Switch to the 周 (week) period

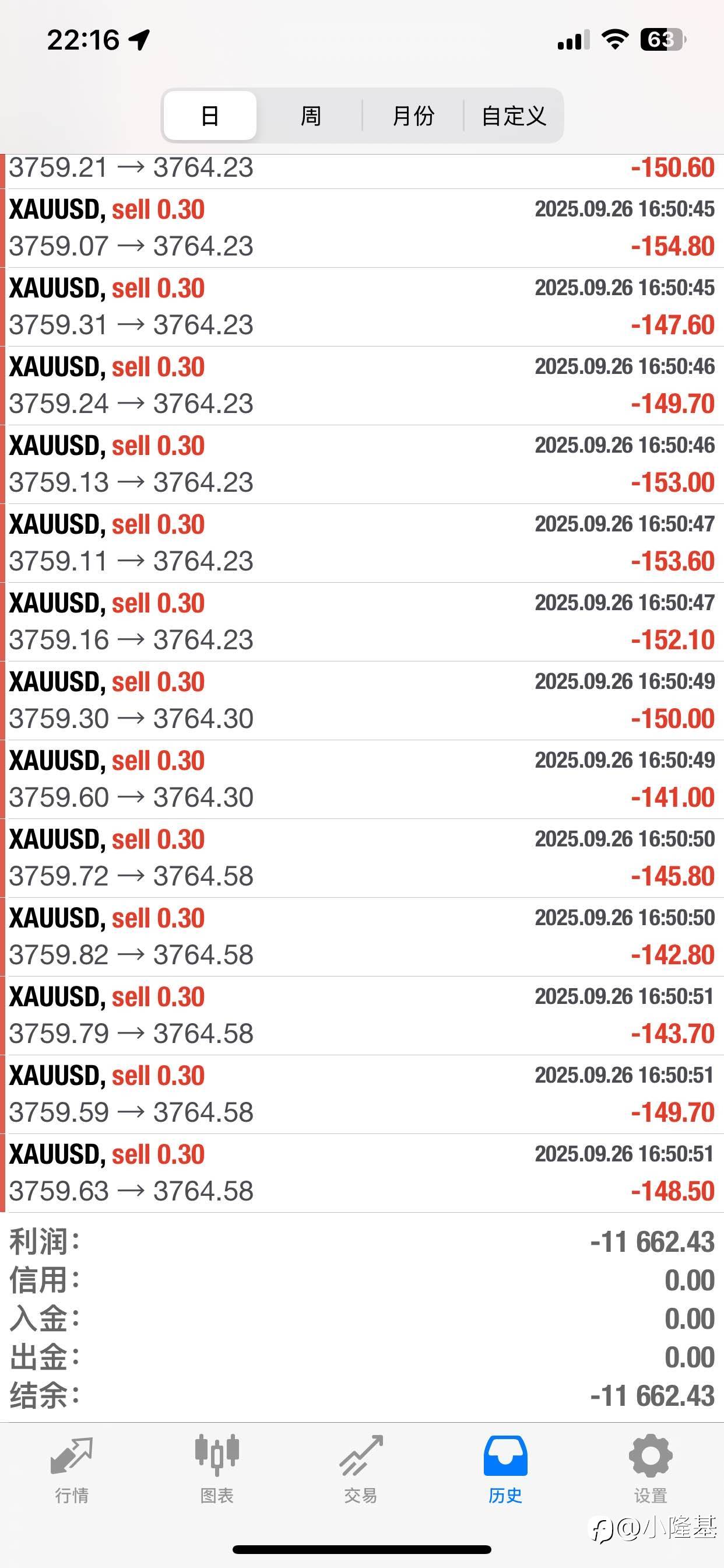[x=311, y=116]
